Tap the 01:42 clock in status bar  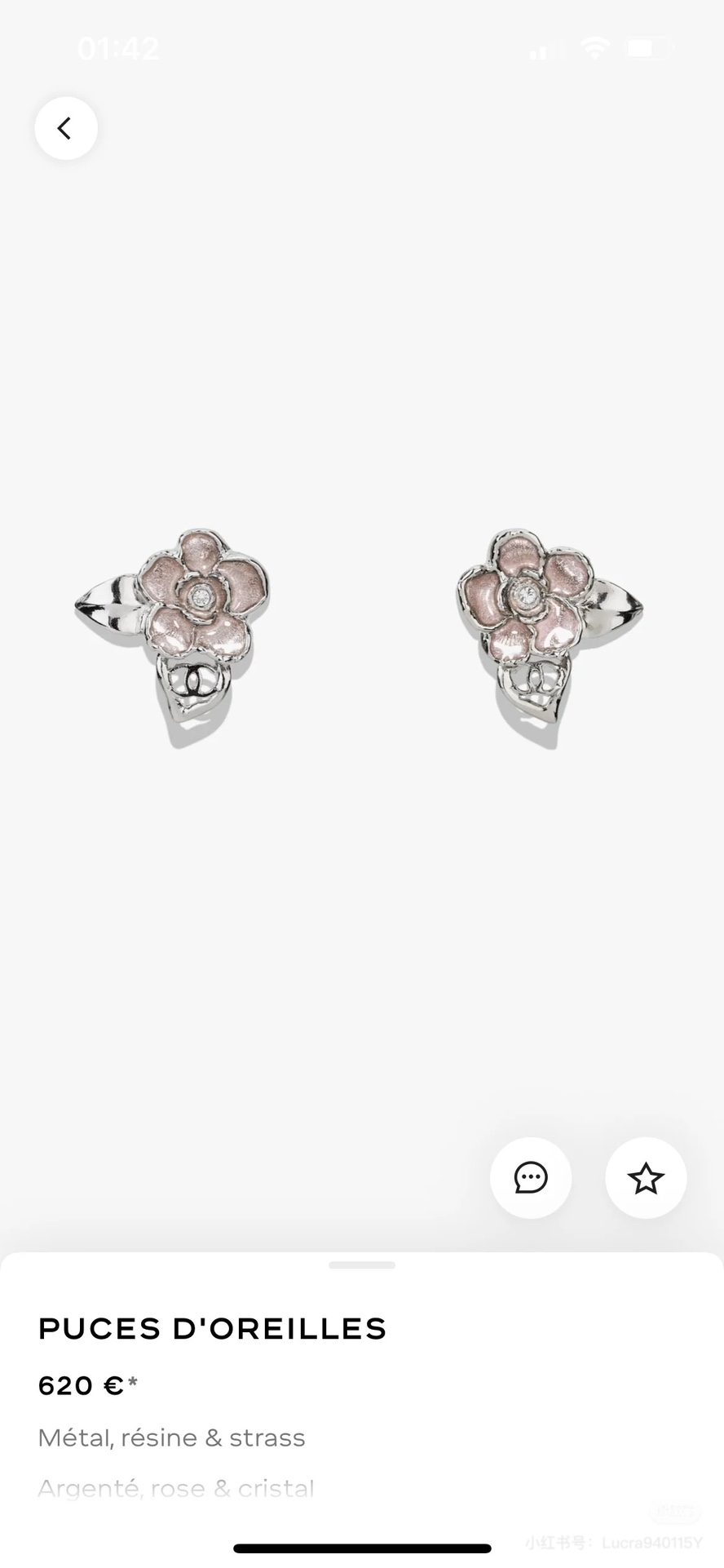pyautogui.click(x=118, y=48)
